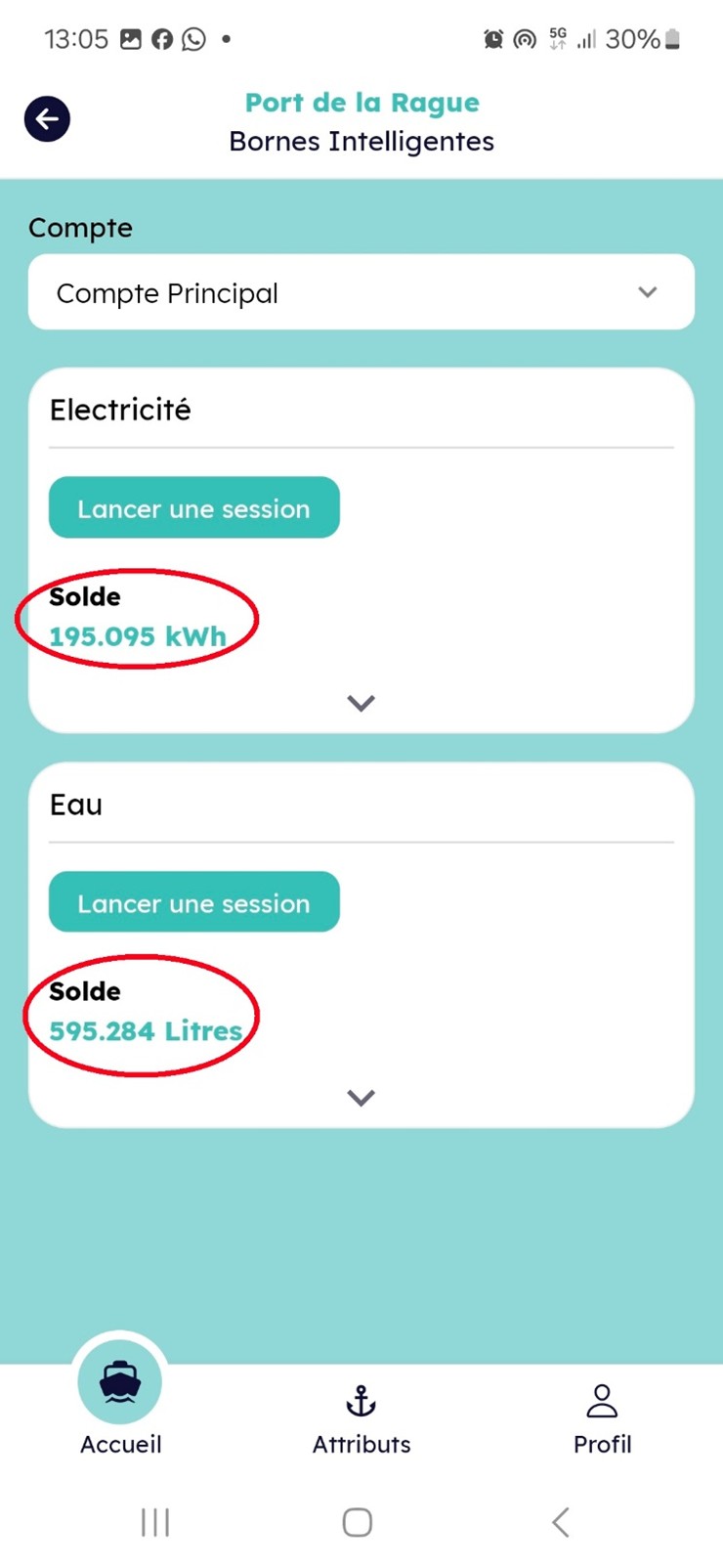
Task: Expand the Electricité card details
Action: (361, 703)
